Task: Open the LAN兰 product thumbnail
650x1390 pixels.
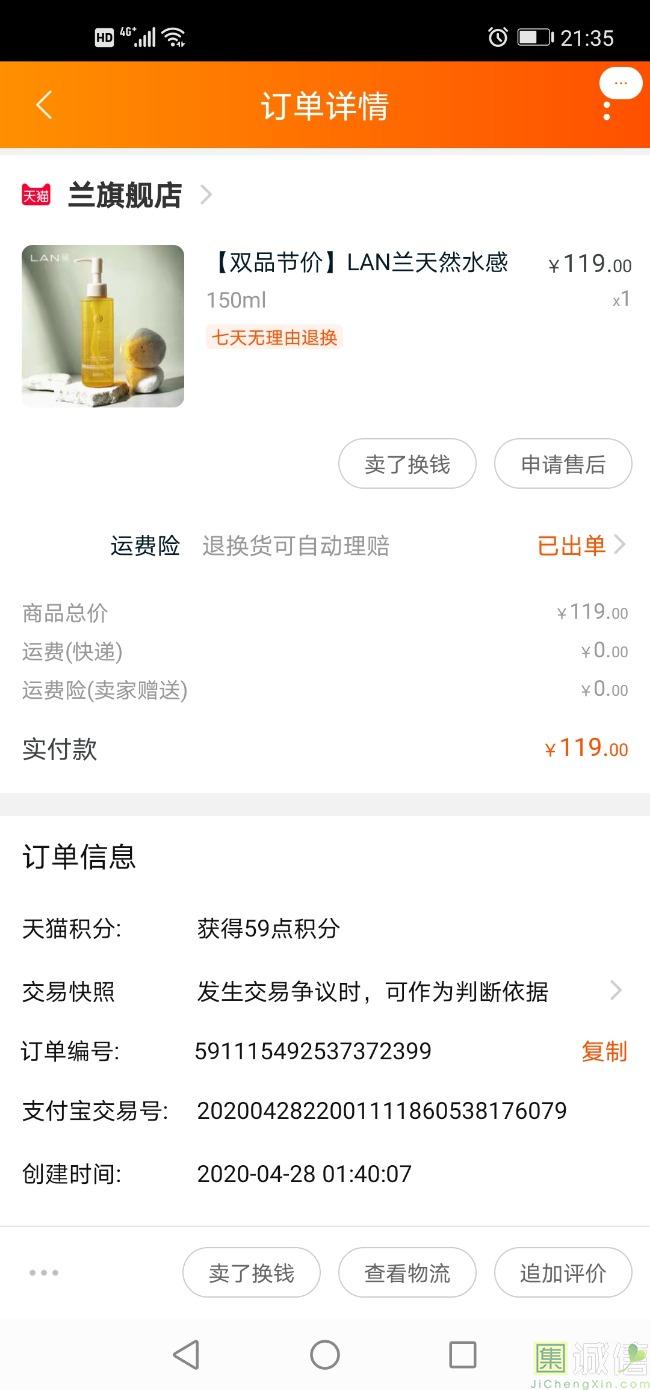Action: (103, 326)
